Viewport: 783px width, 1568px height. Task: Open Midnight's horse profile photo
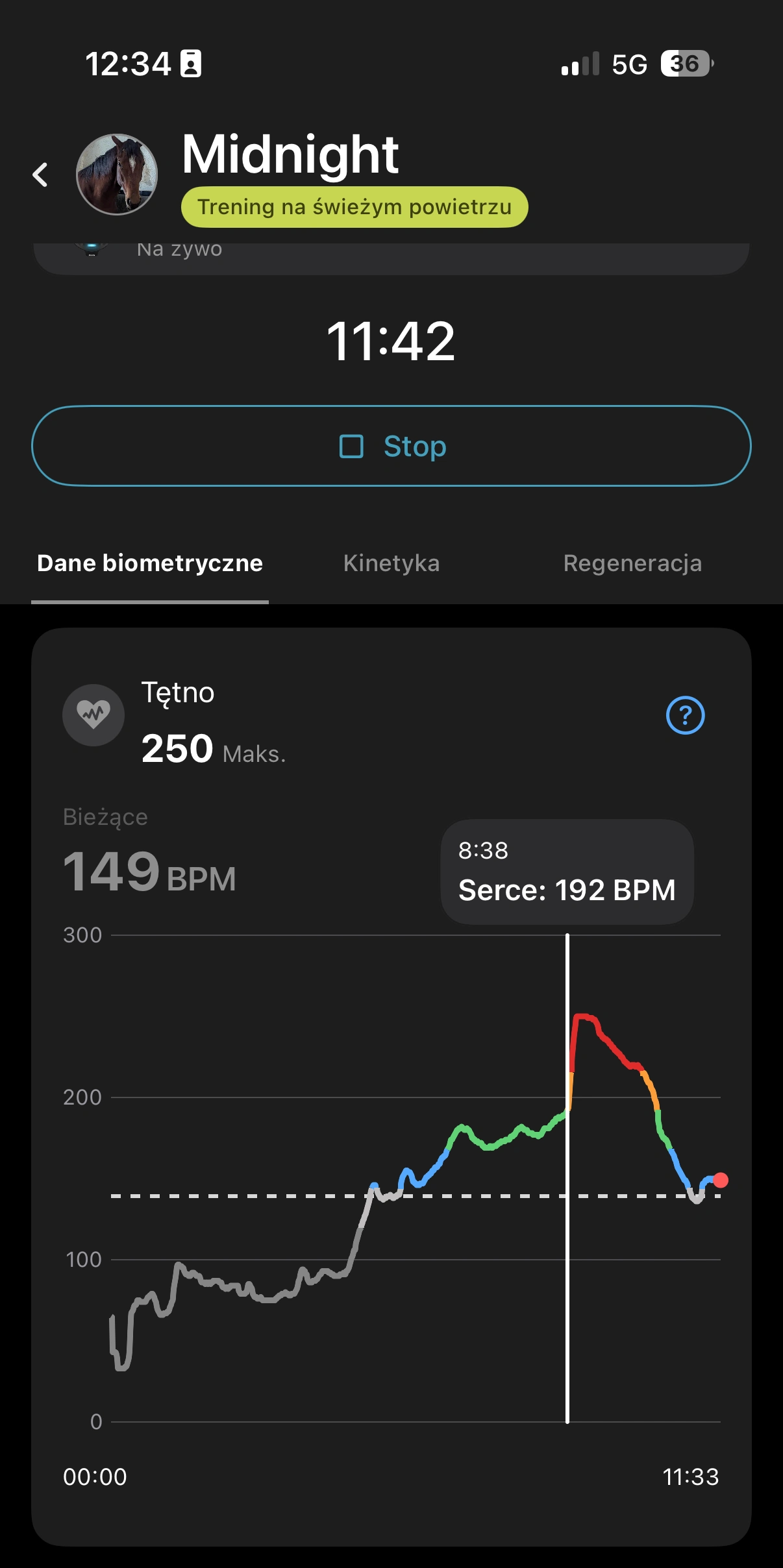pos(117,175)
